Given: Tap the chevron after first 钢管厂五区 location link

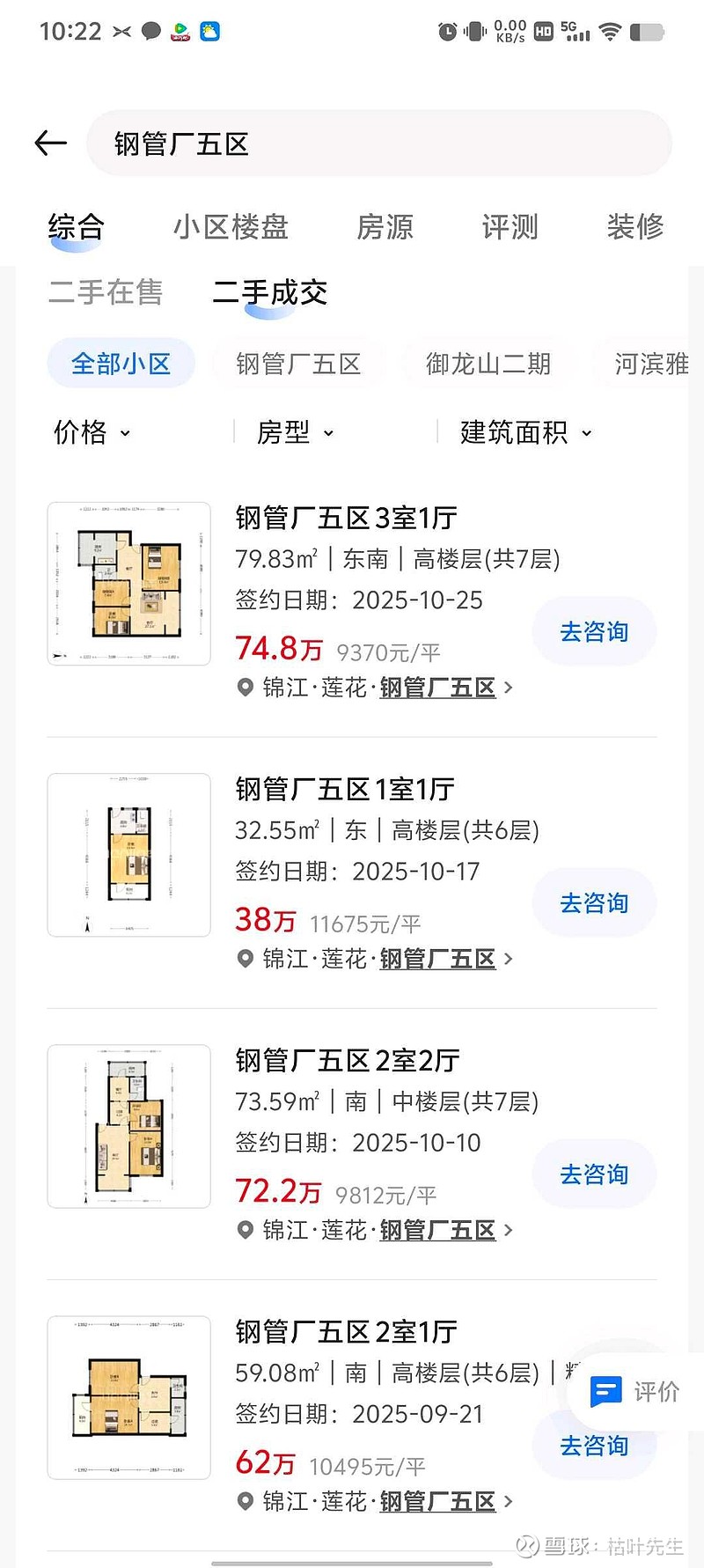Looking at the screenshot, I should (x=509, y=688).
